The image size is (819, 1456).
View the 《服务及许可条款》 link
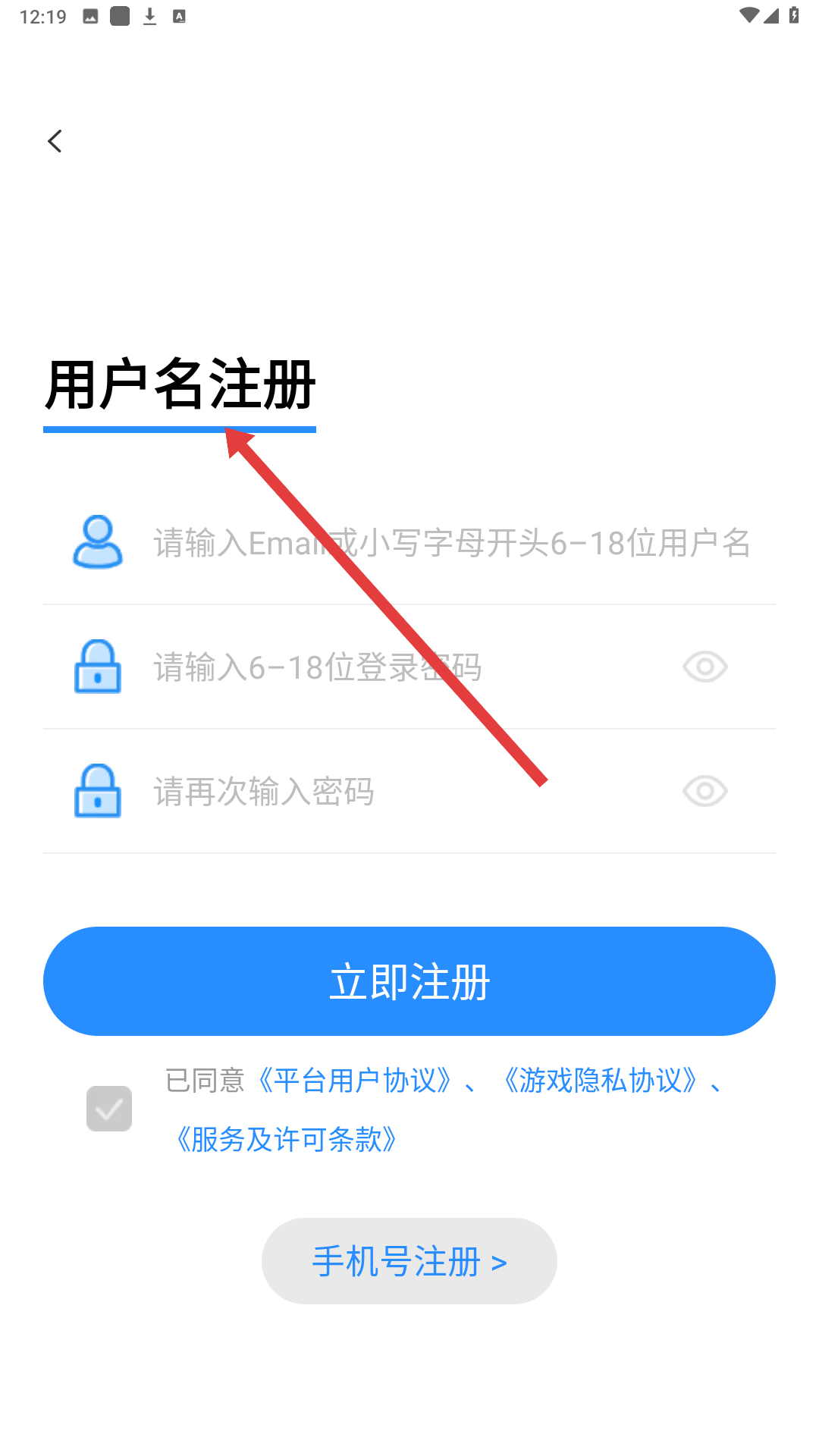(x=287, y=1140)
